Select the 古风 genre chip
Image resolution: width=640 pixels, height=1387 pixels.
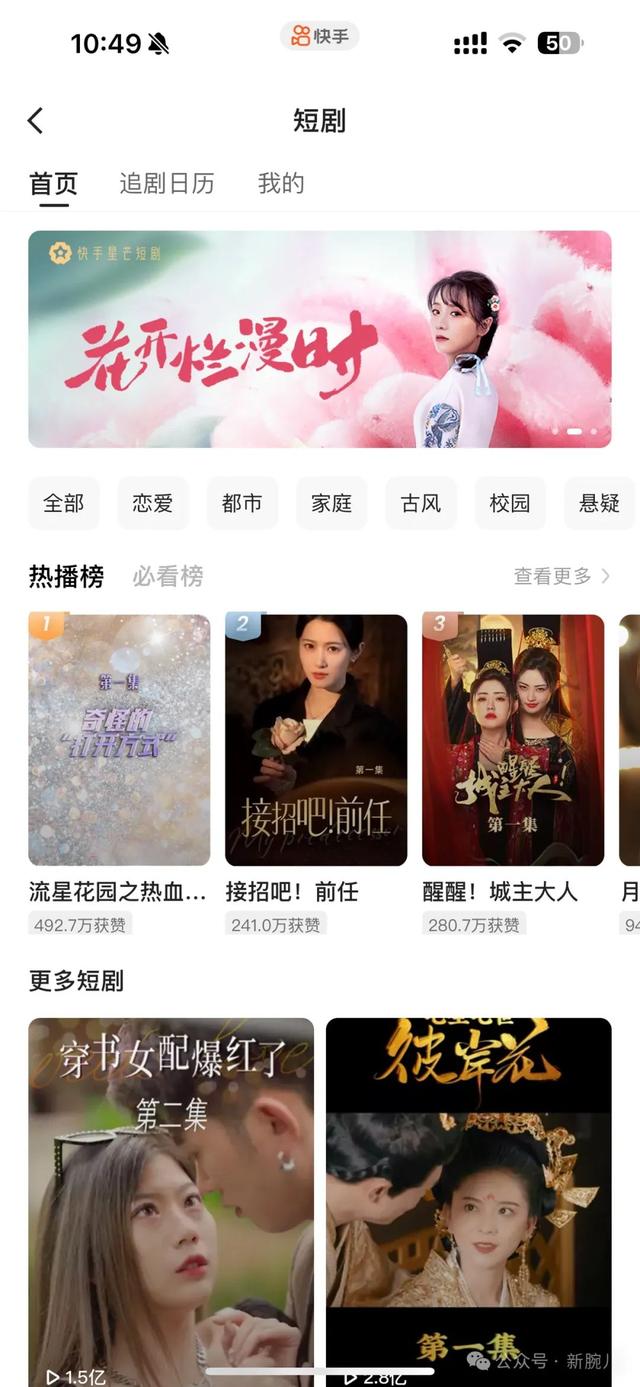point(421,503)
